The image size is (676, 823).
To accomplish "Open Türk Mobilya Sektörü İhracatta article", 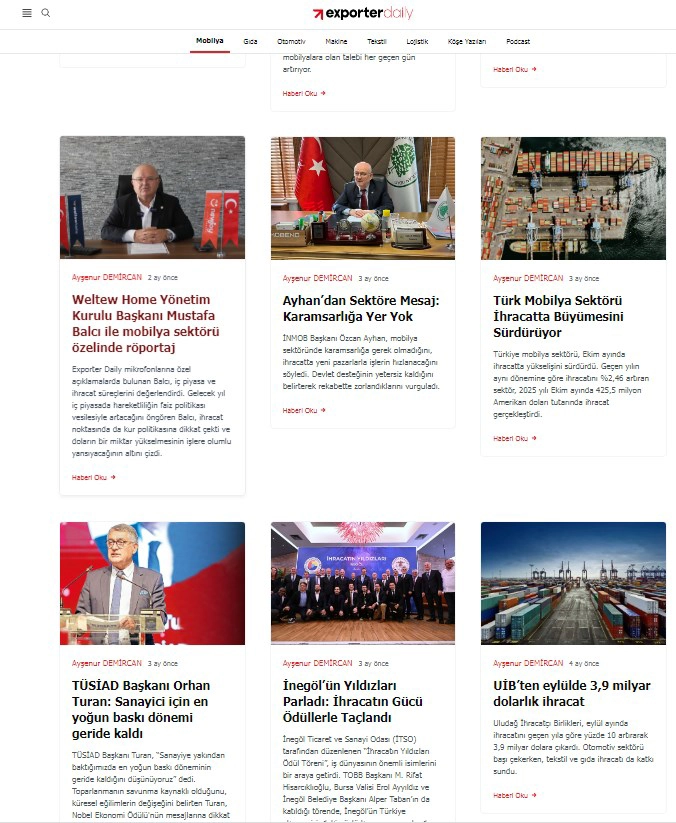I will tap(558, 316).
